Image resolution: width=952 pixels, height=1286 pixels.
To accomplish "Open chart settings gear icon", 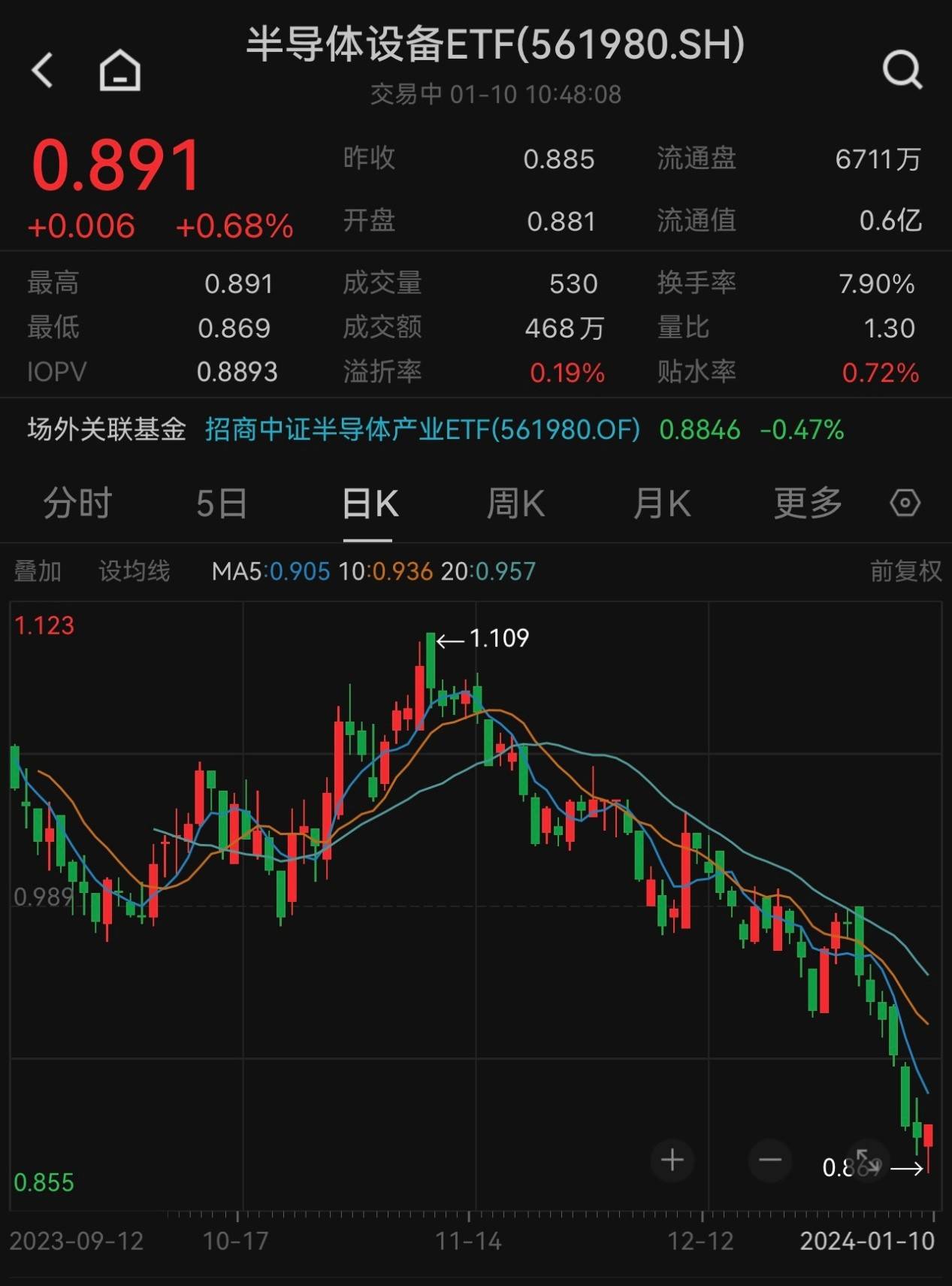I will coord(905,504).
